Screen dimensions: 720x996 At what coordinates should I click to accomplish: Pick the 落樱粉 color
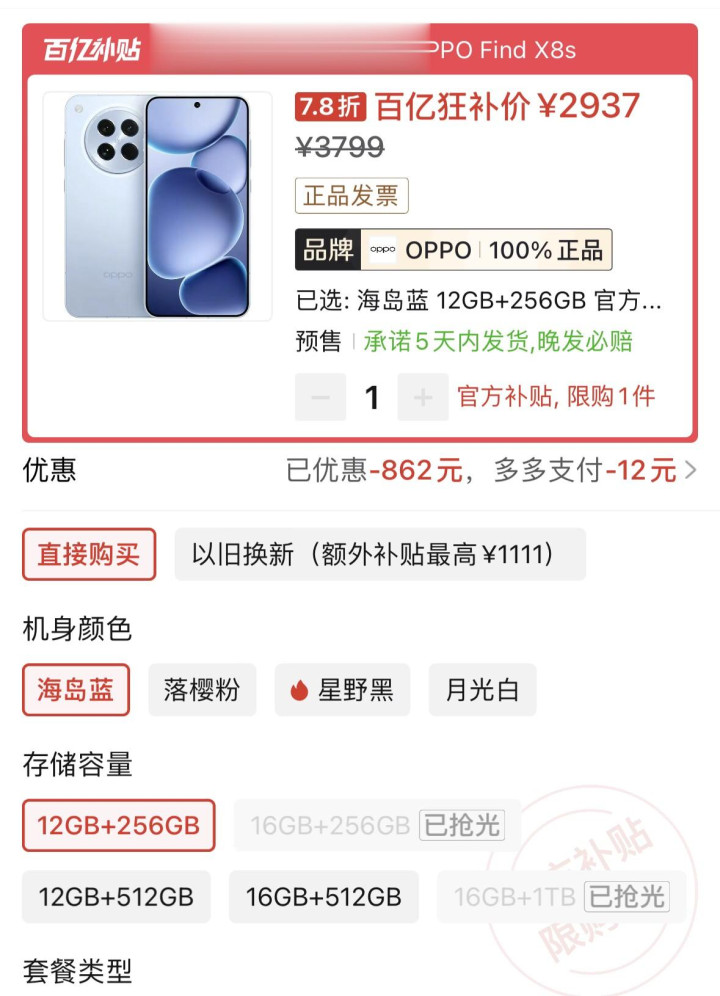click(x=202, y=690)
